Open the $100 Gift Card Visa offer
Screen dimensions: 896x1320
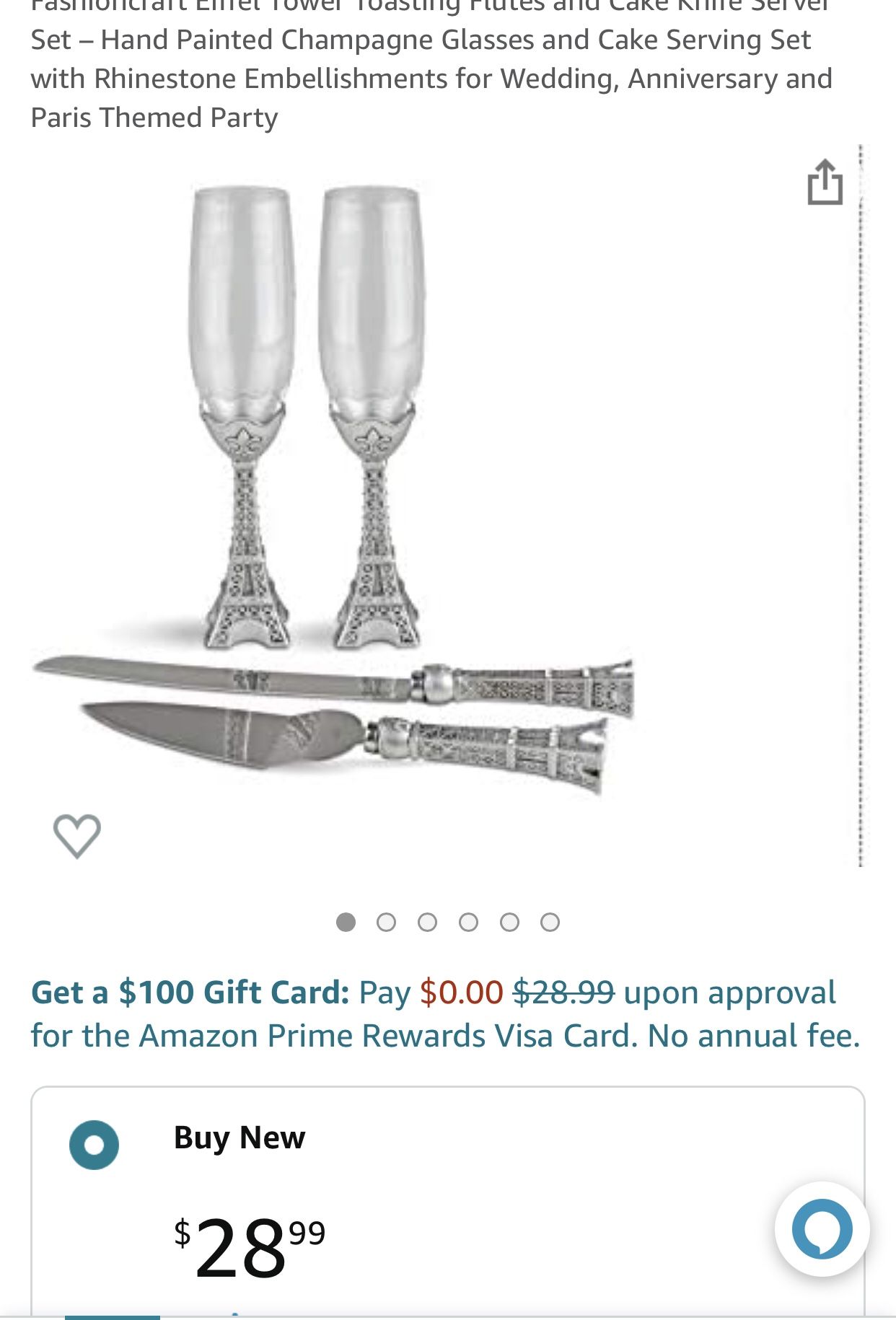446,1013
